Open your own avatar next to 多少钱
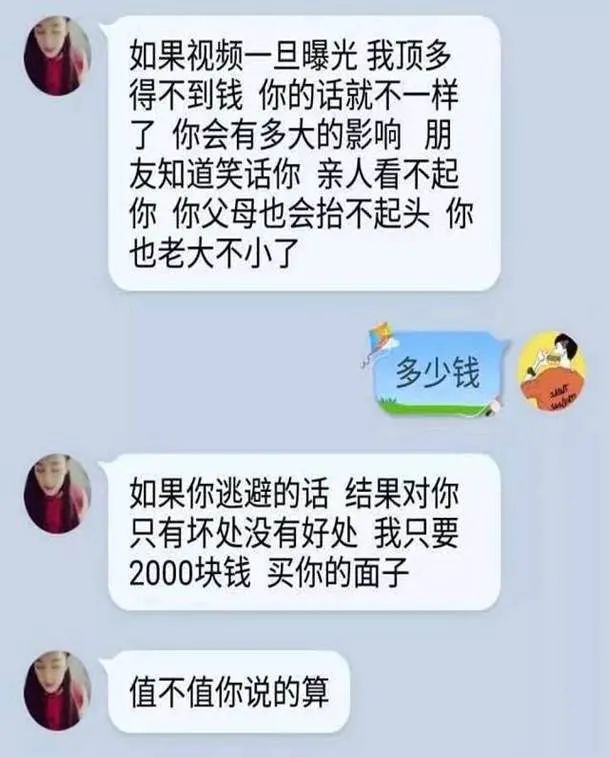The width and height of the screenshot is (609, 757). [551, 372]
